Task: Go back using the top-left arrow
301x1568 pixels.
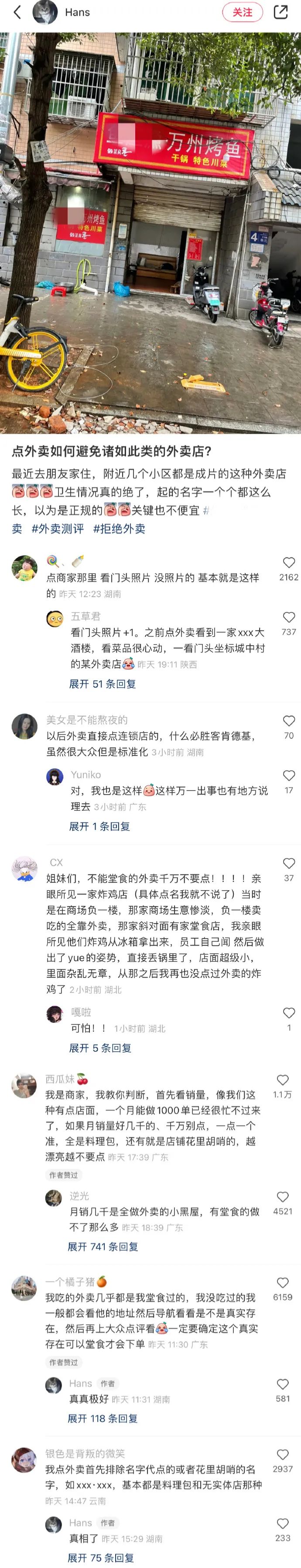Action: point(17,12)
